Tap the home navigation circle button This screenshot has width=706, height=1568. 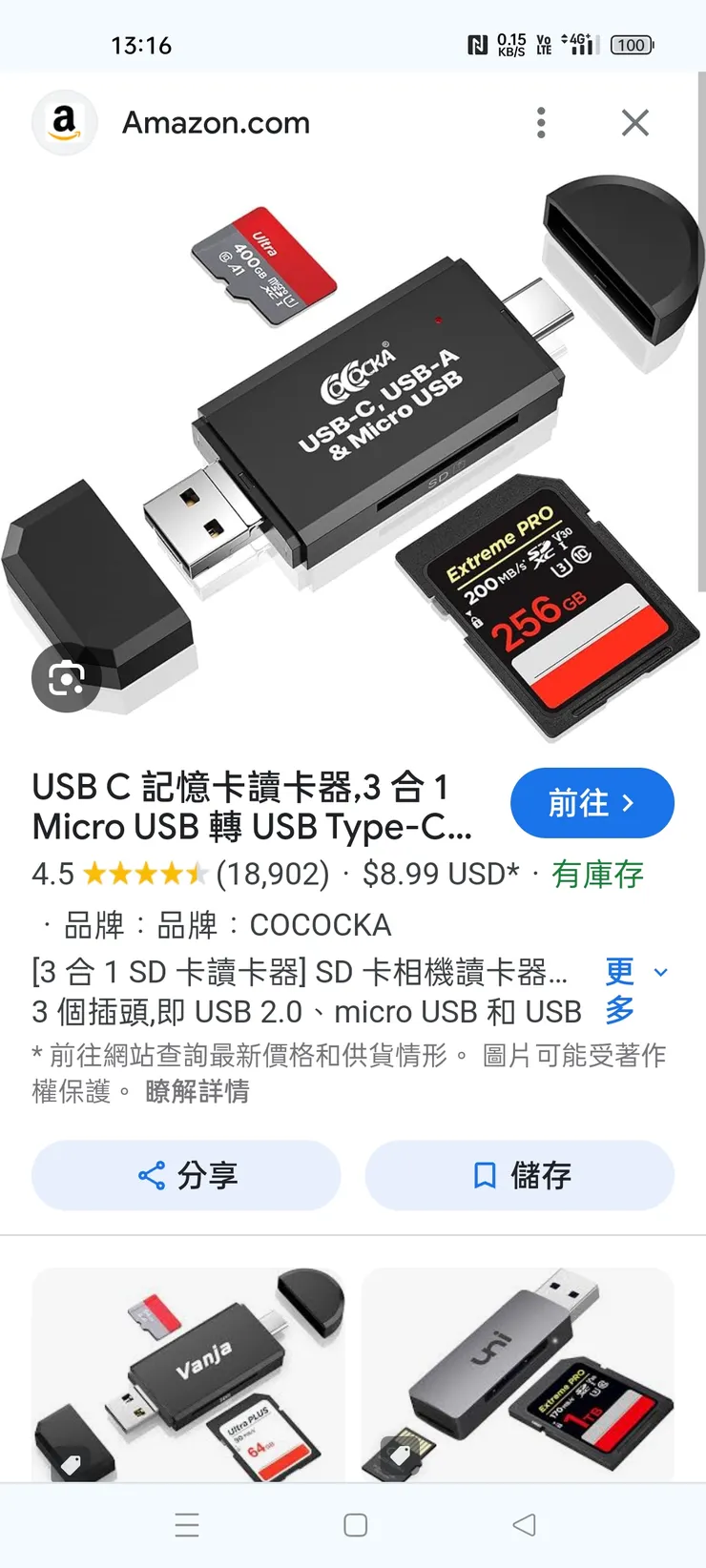click(x=354, y=1525)
